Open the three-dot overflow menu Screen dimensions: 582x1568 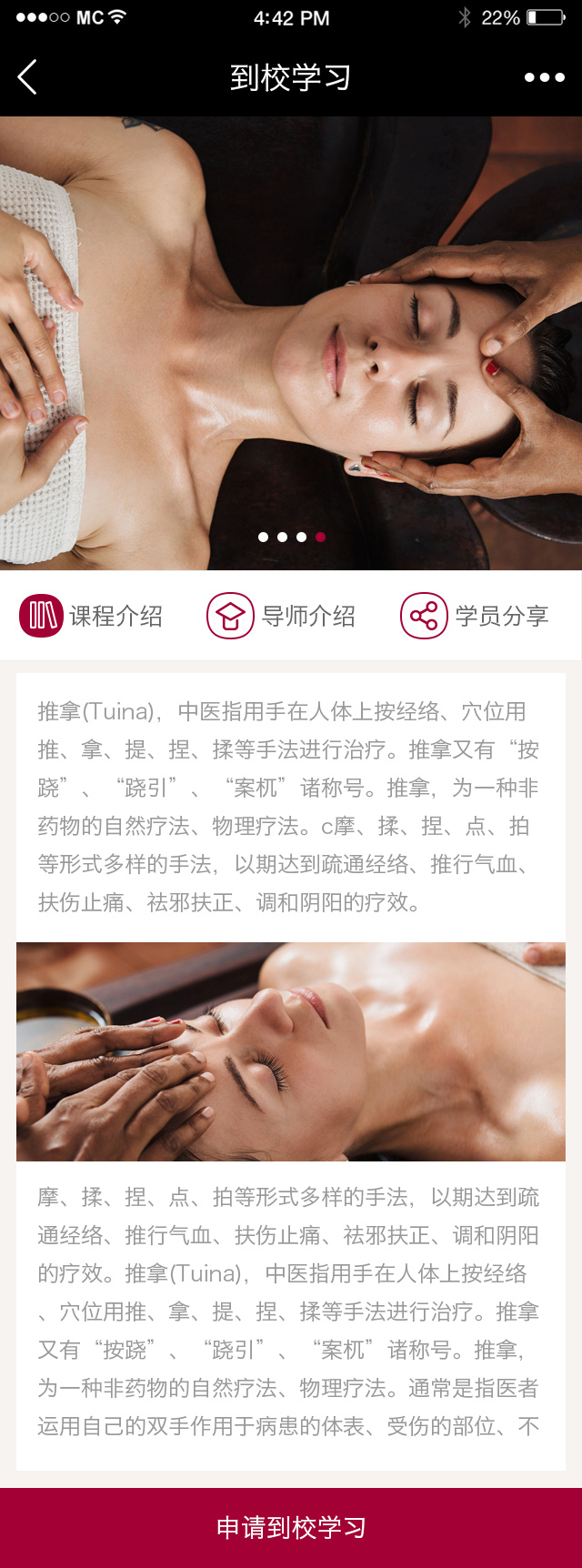[544, 77]
